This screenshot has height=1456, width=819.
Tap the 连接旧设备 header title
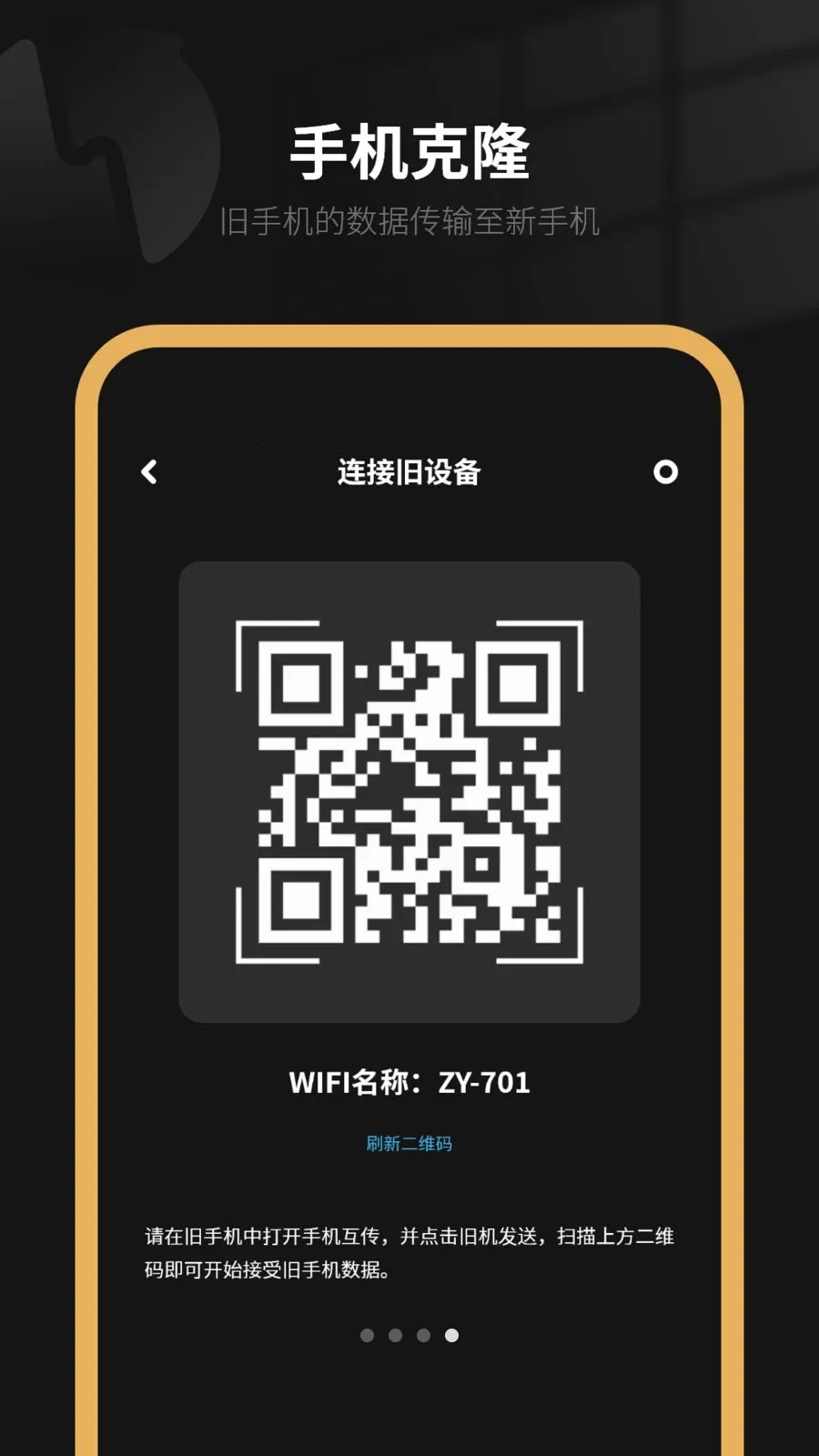[x=409, y=473]
